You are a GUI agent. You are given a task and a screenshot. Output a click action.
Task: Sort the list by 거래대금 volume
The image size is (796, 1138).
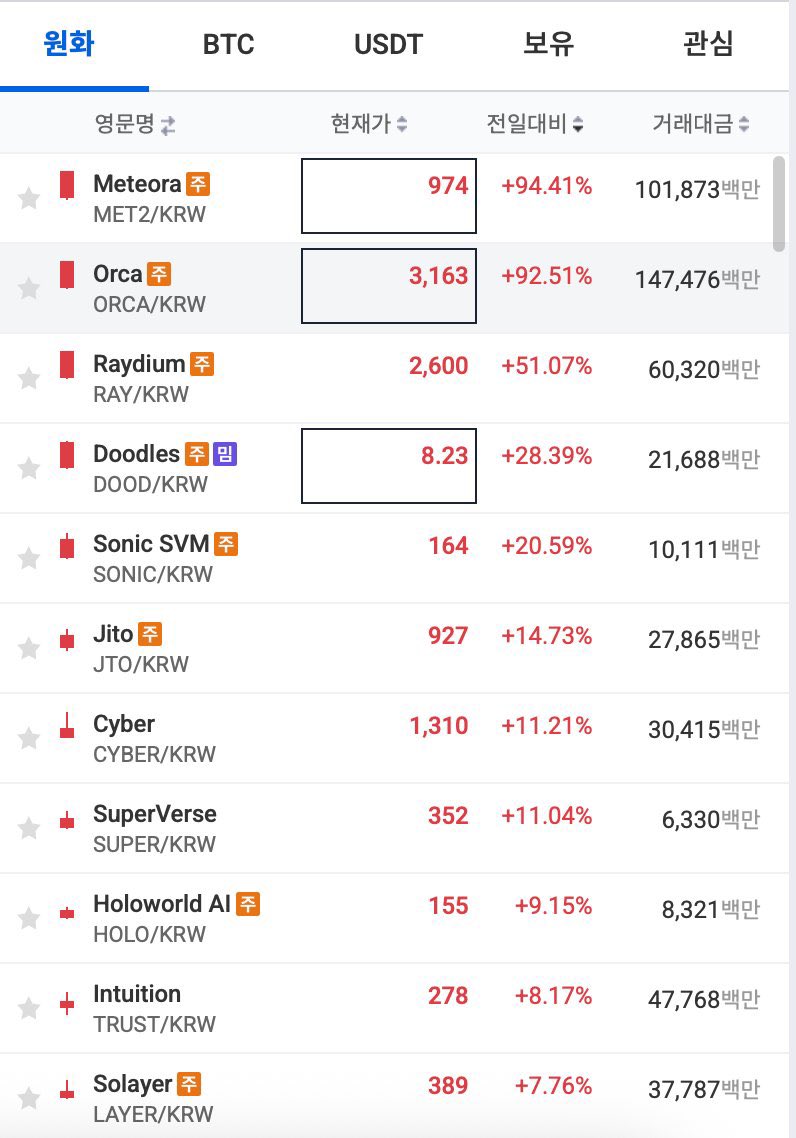[700, 125]
